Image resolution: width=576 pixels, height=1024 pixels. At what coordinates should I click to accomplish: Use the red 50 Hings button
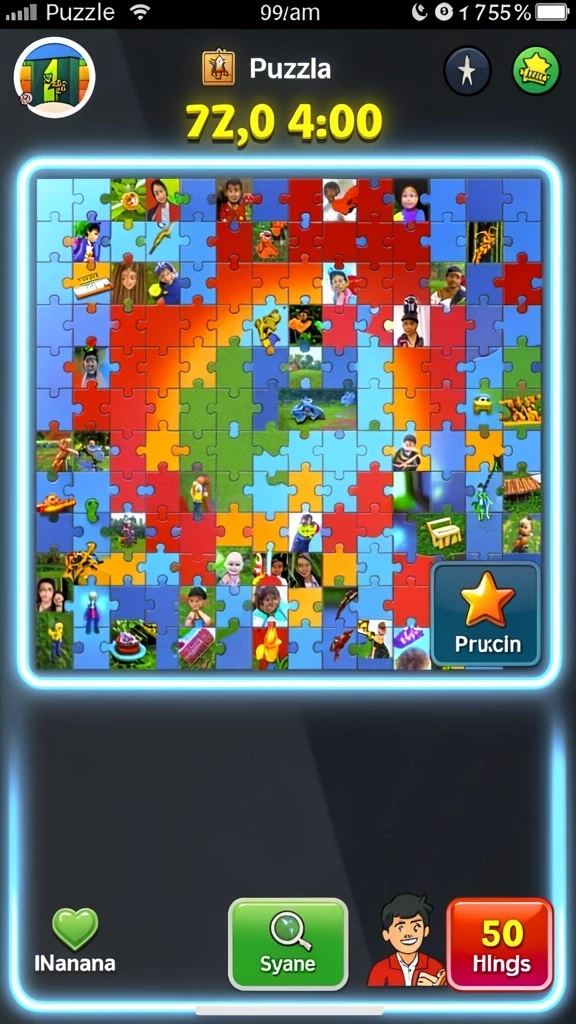pyautogui.click(x=500, y=944)
